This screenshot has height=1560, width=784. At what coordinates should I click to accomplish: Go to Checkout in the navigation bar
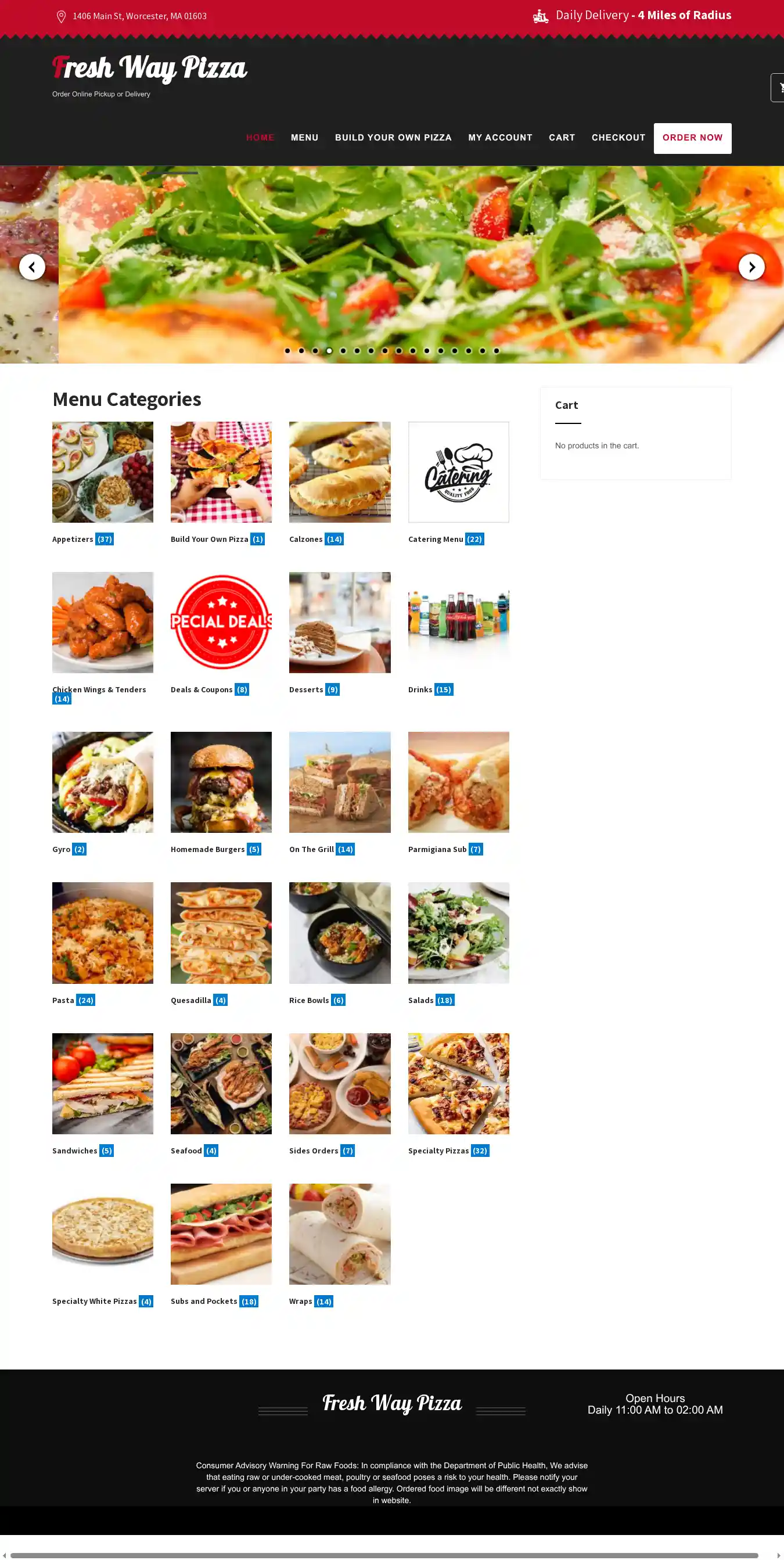tap(618, 138)
